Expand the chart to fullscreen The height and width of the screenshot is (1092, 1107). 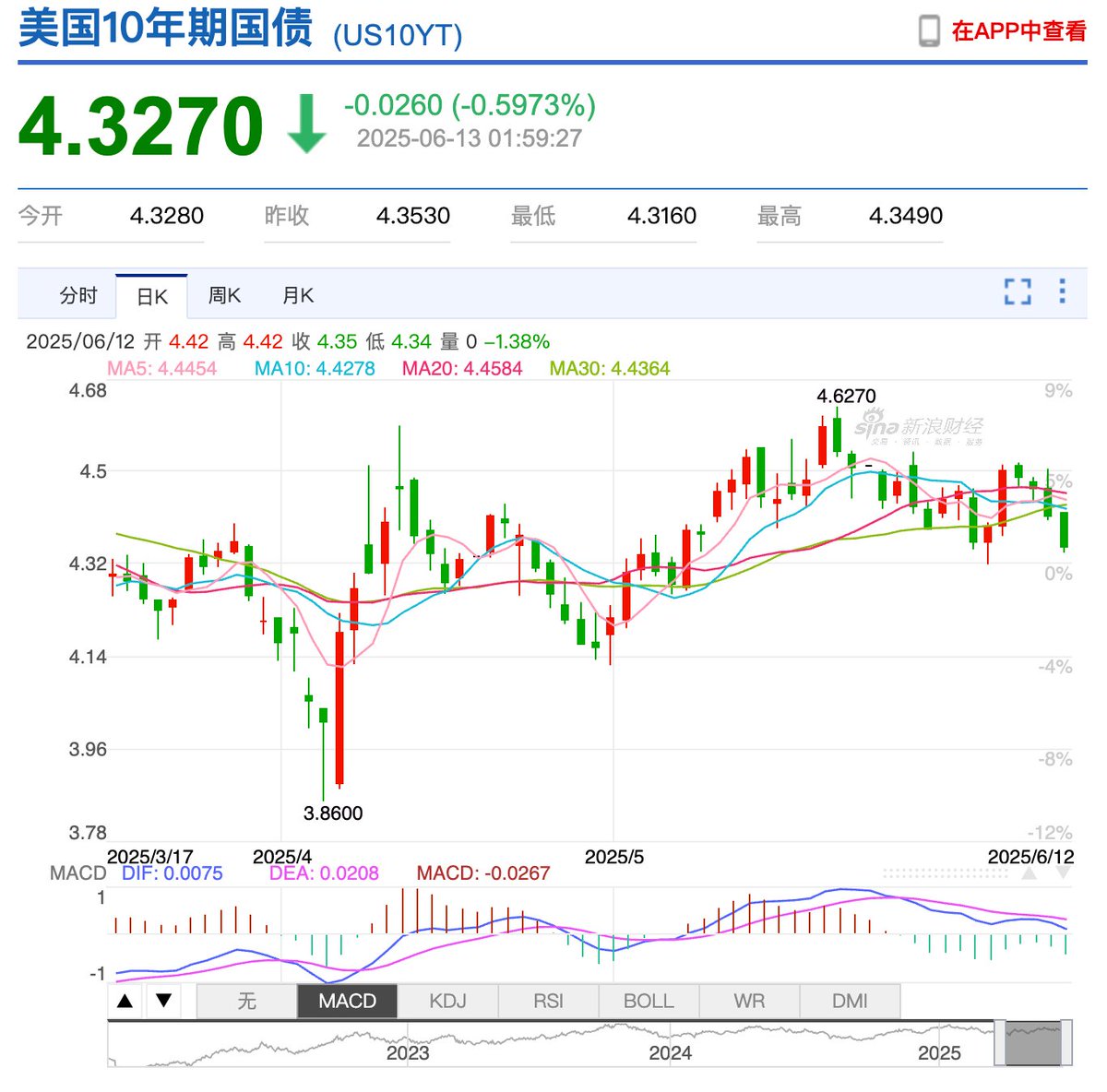pyautogui.click(x=1018, y=292)
